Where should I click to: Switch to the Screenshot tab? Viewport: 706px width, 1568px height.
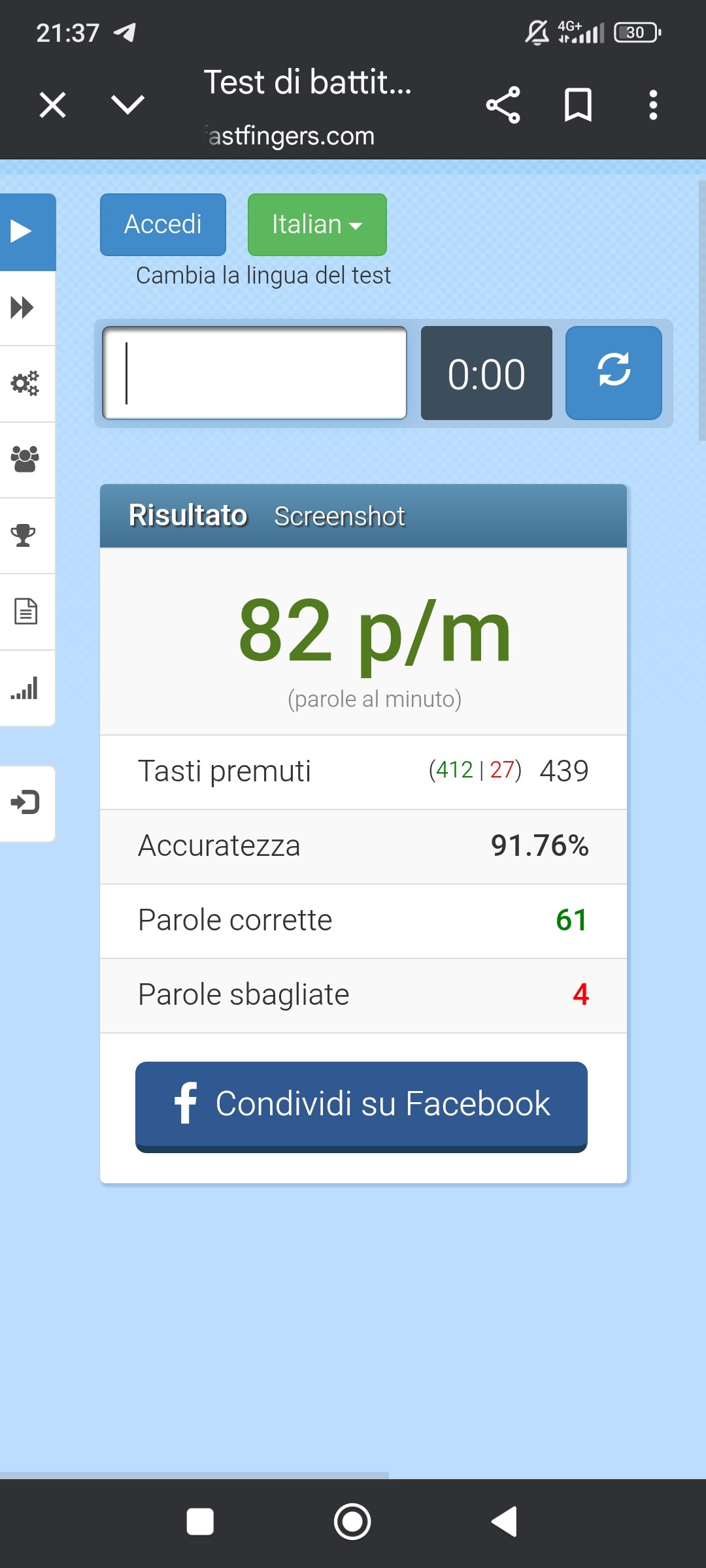tap(339, 516)
